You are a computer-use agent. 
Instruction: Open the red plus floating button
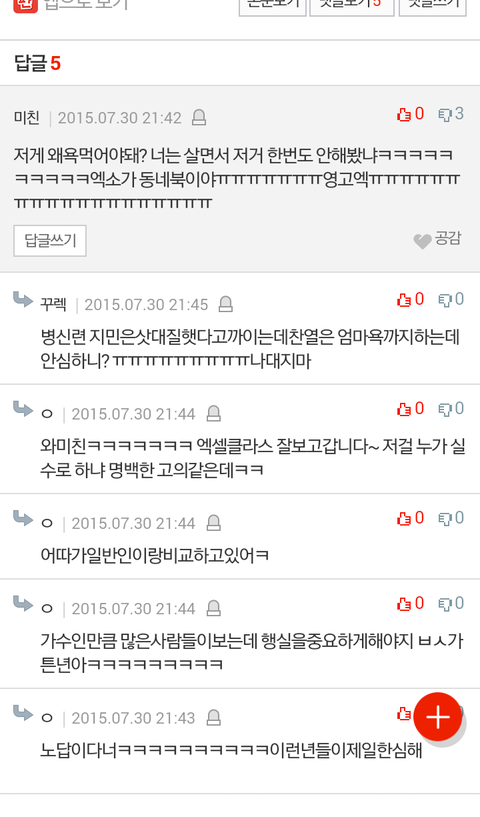point(438,717)
